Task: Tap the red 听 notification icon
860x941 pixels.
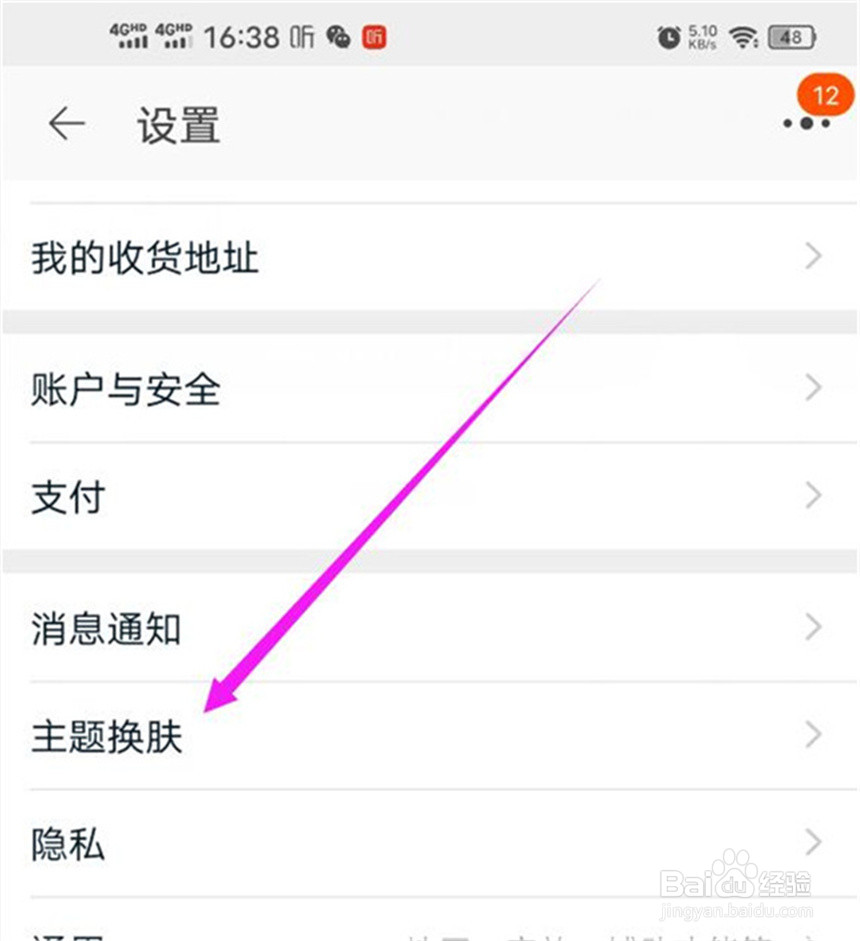Action: (372, 37)
